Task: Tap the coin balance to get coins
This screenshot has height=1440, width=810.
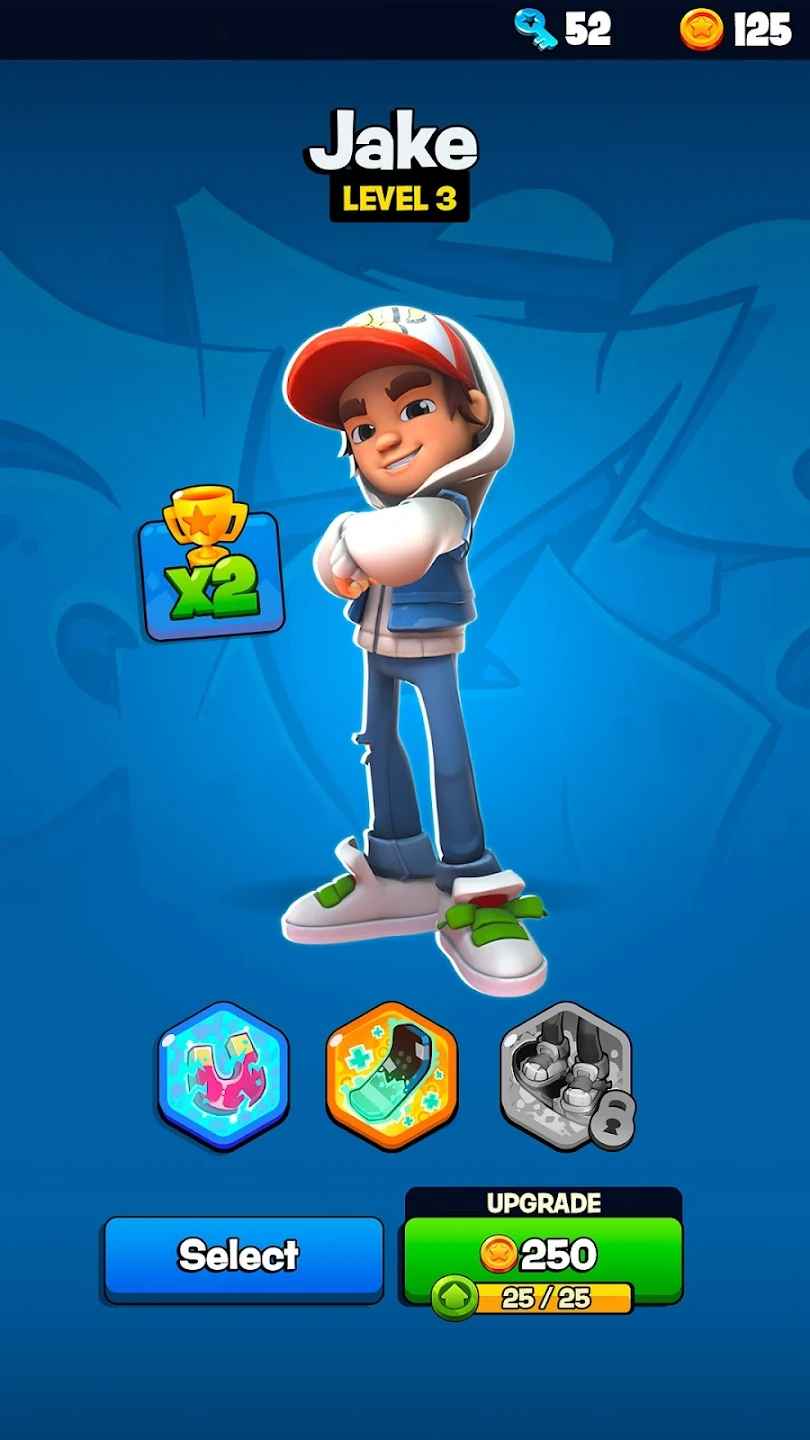Action: [x=735, y=30]
